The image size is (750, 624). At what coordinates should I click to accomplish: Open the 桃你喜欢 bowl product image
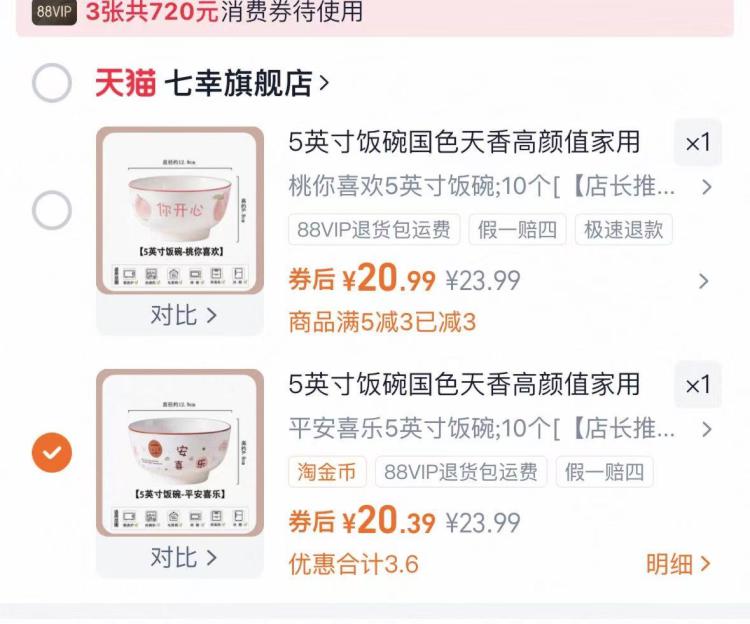(x=180, y=210)
